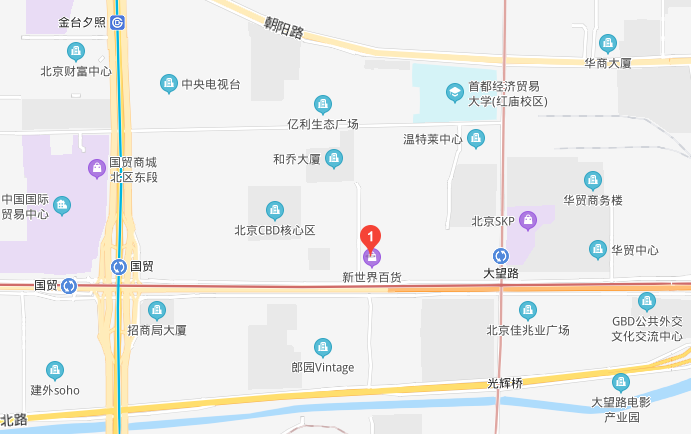Select the 国贸商城北区东段 shopping marker
The height and width of the screenshot is (434, 691).
[97, 168]
